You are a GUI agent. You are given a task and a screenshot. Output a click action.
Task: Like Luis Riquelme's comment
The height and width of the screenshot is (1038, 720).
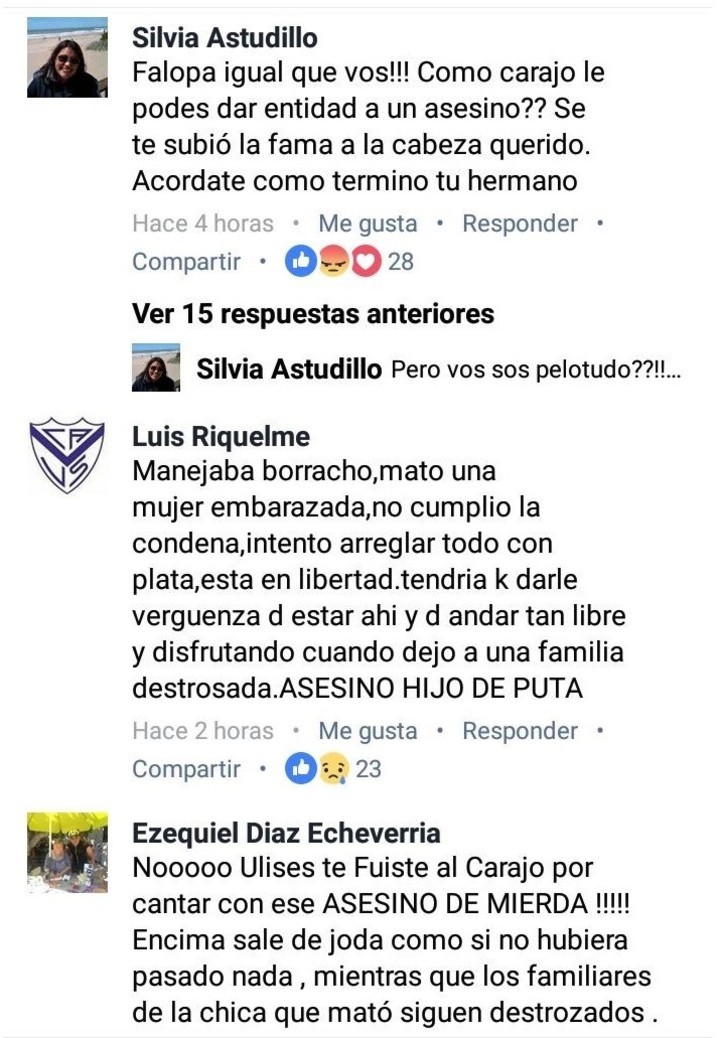point(367,731)
